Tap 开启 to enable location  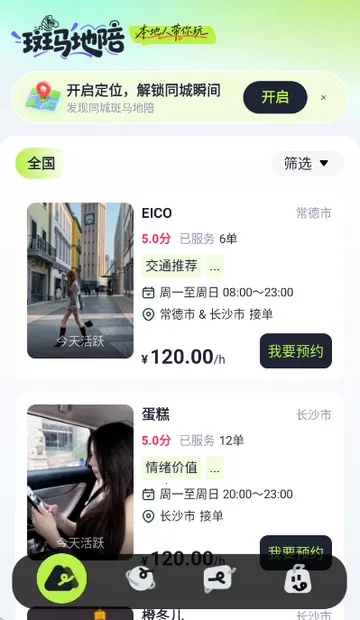click(275, 97)
